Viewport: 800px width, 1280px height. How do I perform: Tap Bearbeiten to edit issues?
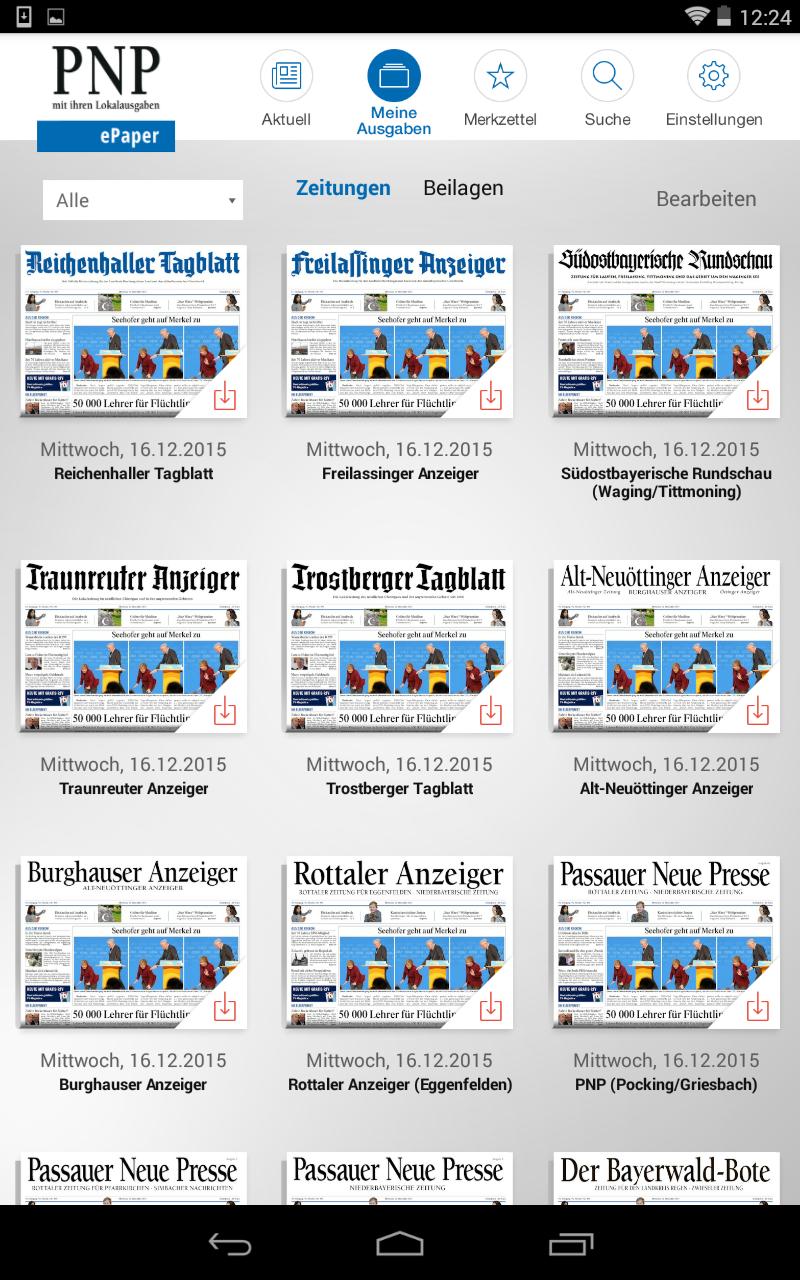click(x=706, y=199)
